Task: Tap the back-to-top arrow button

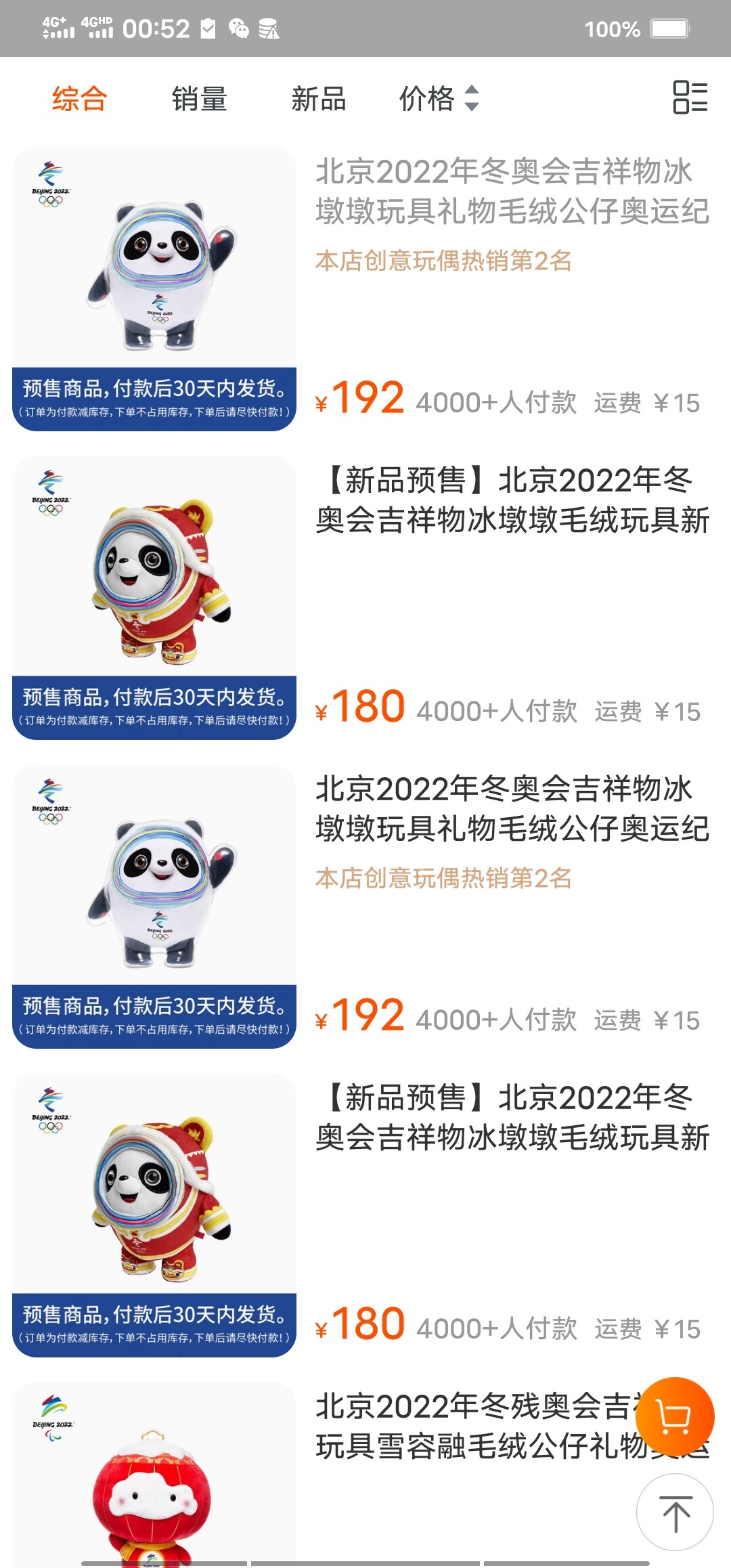Action: [x=675, y=1512]
